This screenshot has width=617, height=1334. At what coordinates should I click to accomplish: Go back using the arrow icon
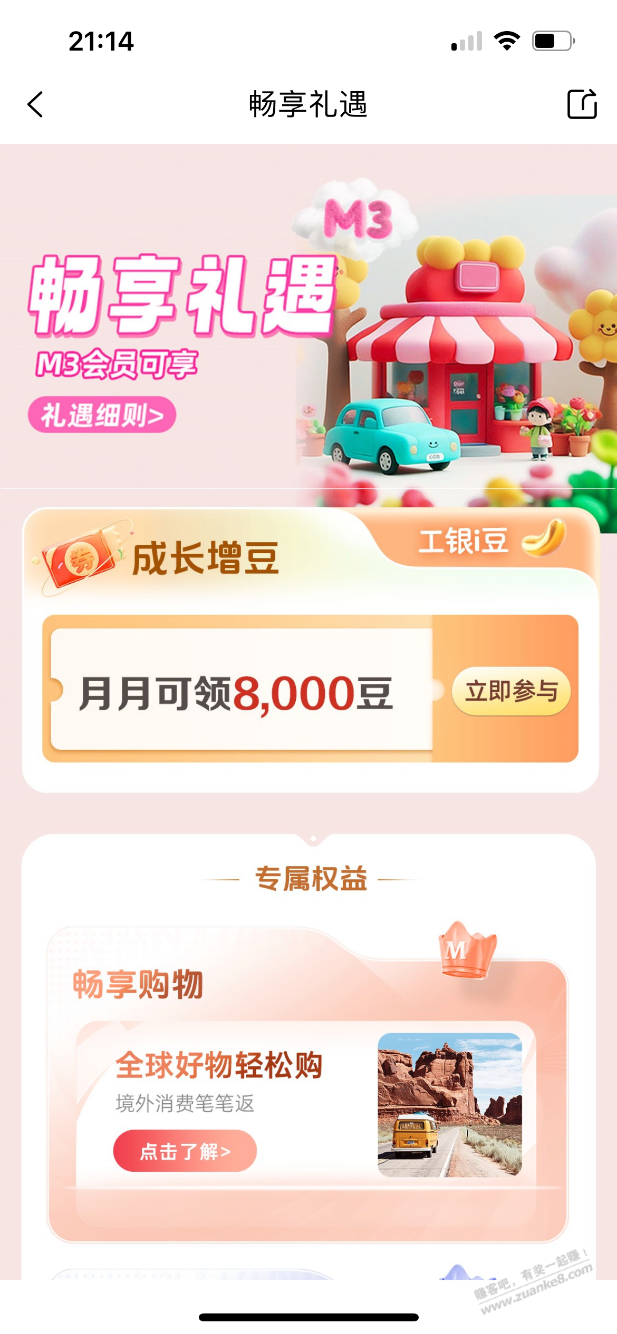[x=36, y=104]
